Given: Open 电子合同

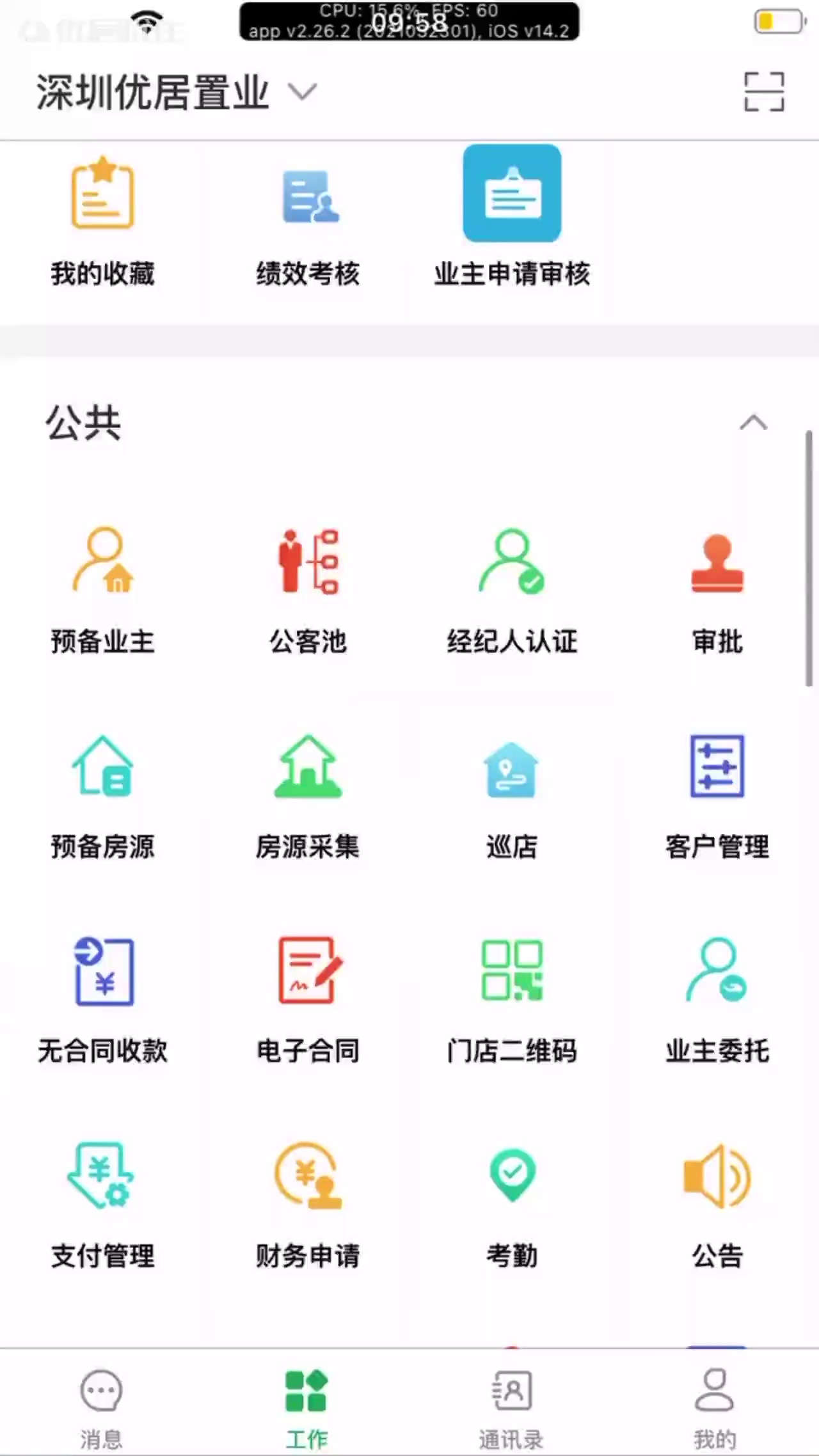Looking at the screenshot, I should click(308, 999).
